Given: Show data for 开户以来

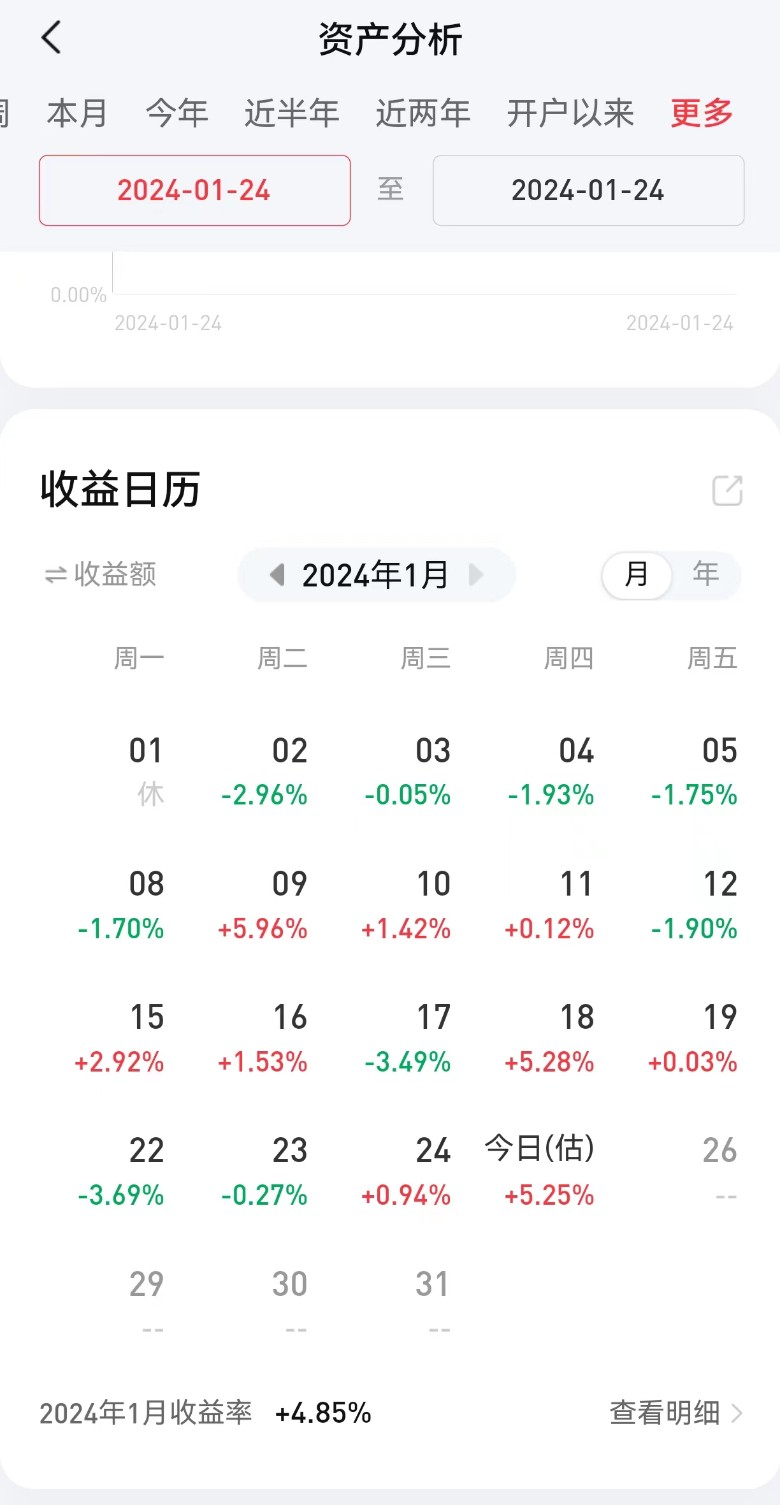Looking at the screenshot, I should (x=570, y=113).
